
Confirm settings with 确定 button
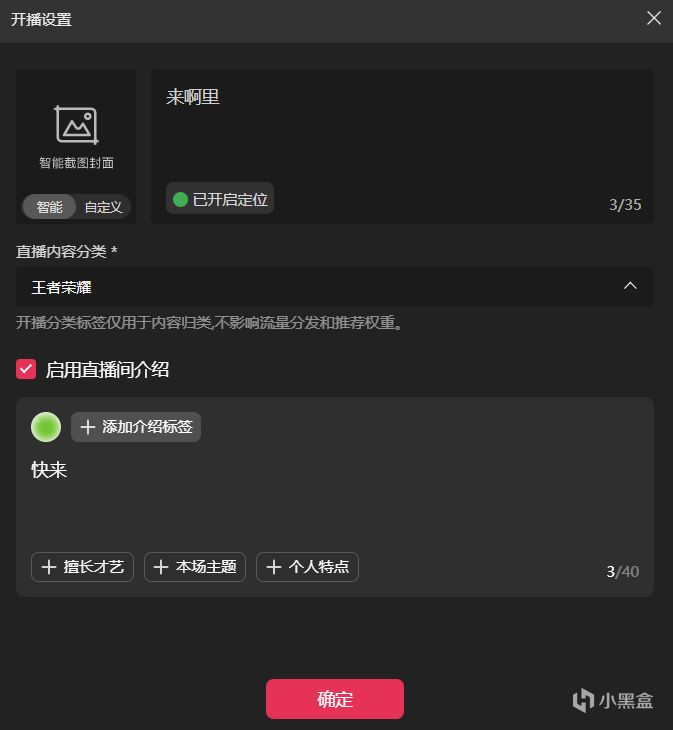point(334,699)
